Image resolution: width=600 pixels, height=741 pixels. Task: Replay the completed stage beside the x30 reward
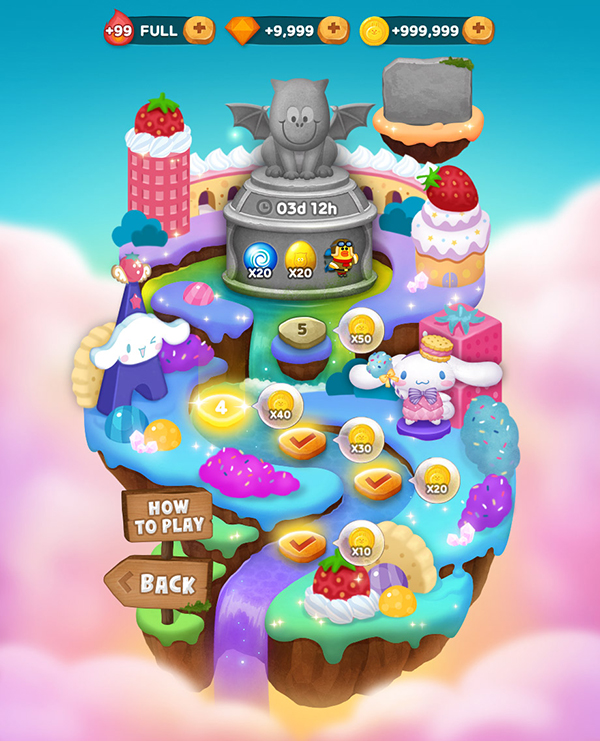click(301, 441)
